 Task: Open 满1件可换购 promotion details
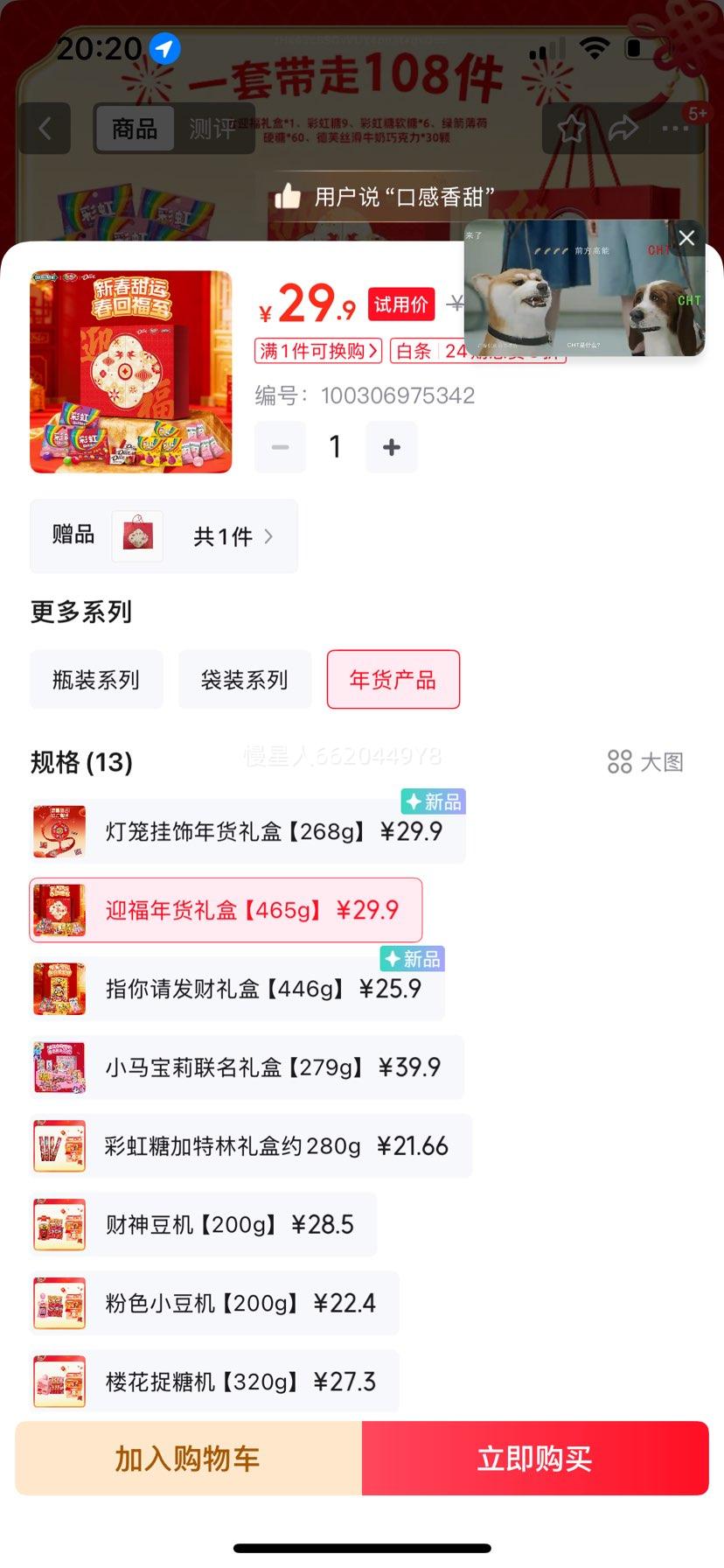[317, 351]
